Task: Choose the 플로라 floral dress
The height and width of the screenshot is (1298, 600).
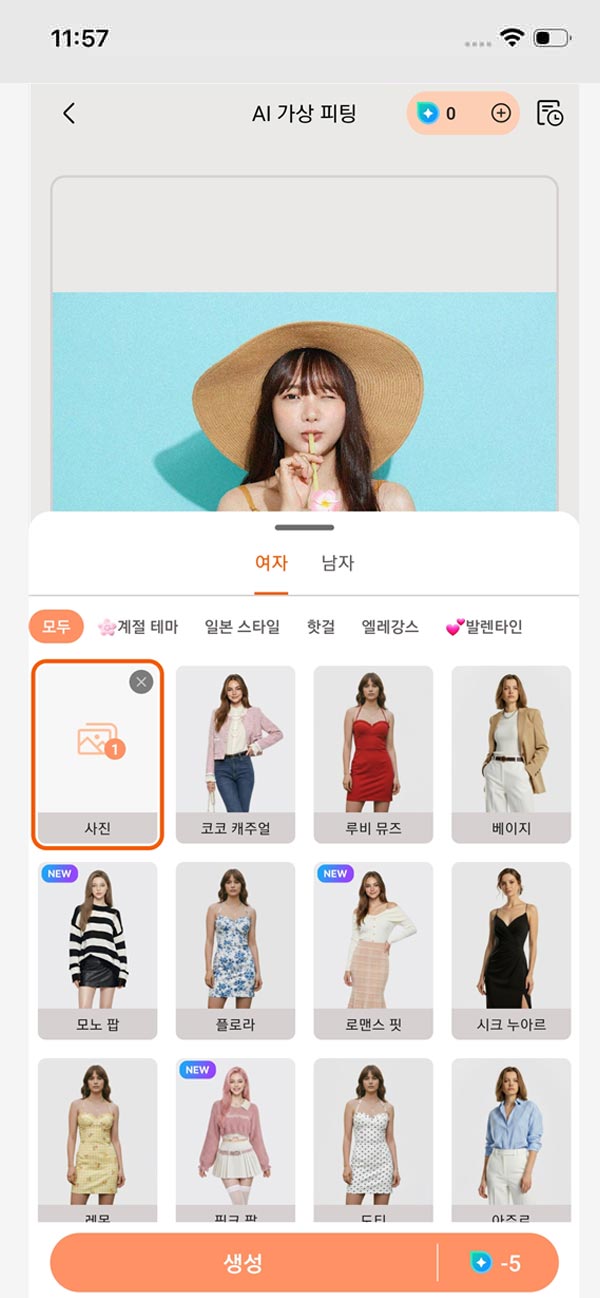Action: 235,948
